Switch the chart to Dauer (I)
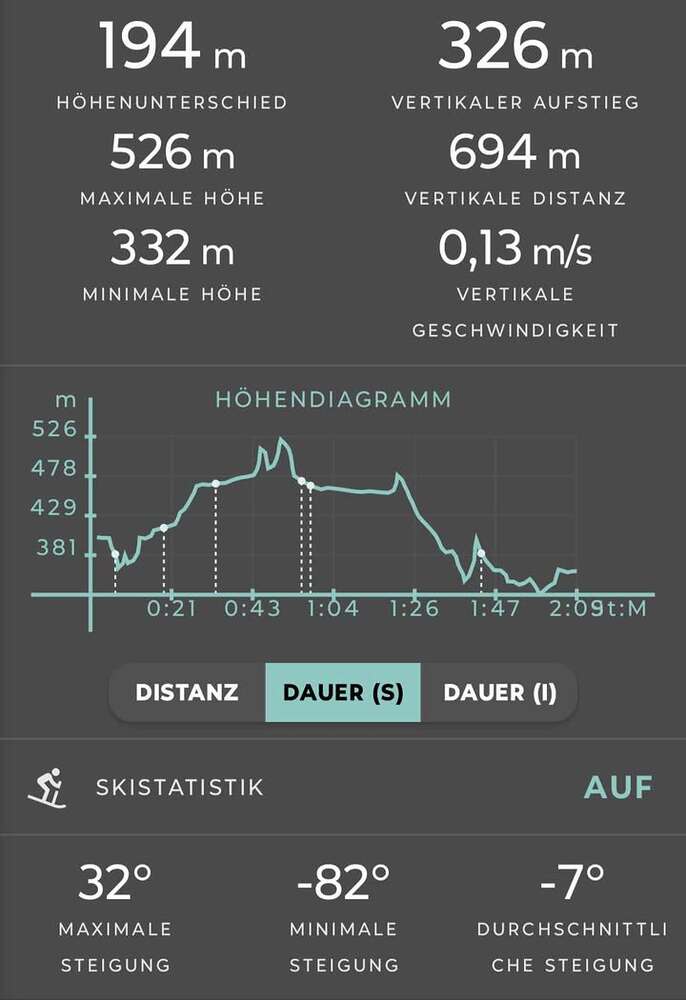This screenshot has width=686, height=1000. pyautogui.click(x=499, y=692)
